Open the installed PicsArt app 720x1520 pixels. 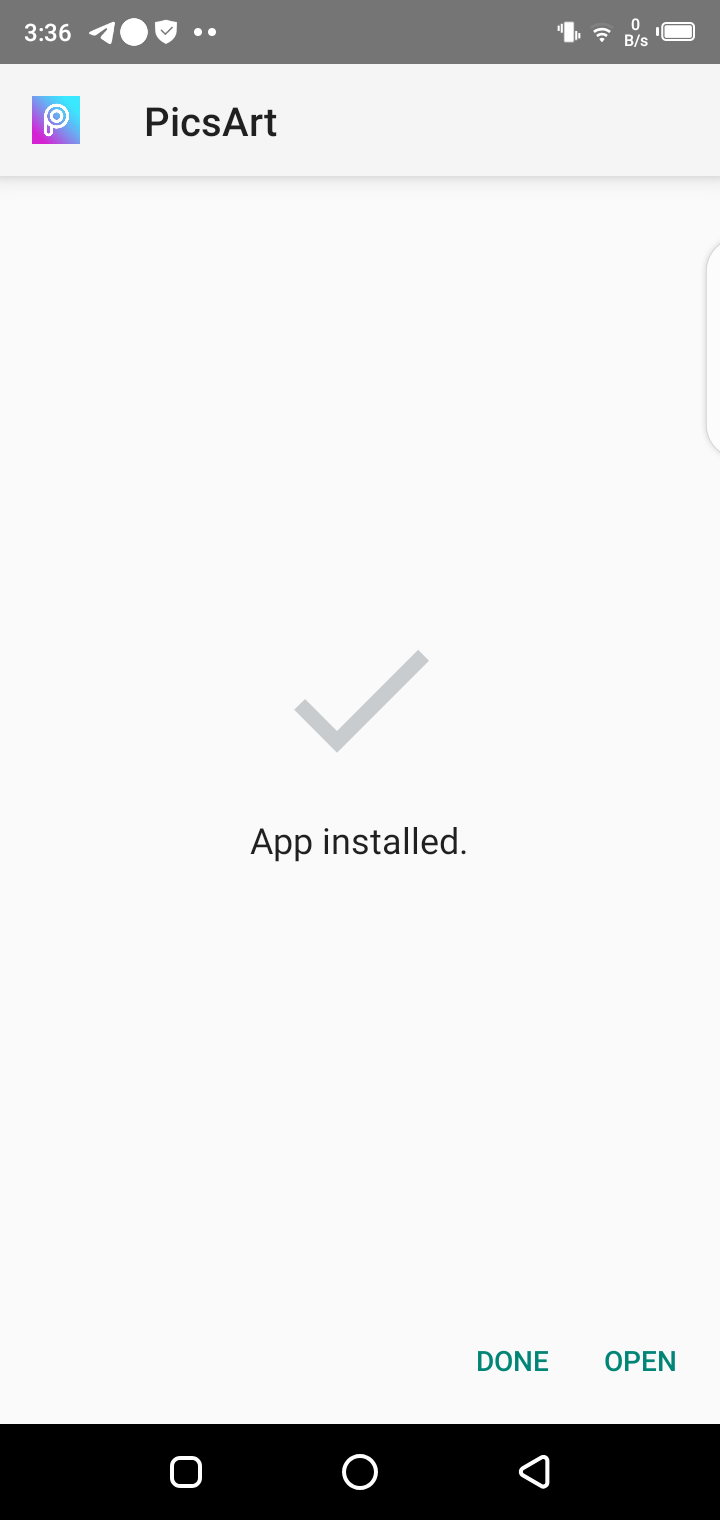[x=640, y=1361]
